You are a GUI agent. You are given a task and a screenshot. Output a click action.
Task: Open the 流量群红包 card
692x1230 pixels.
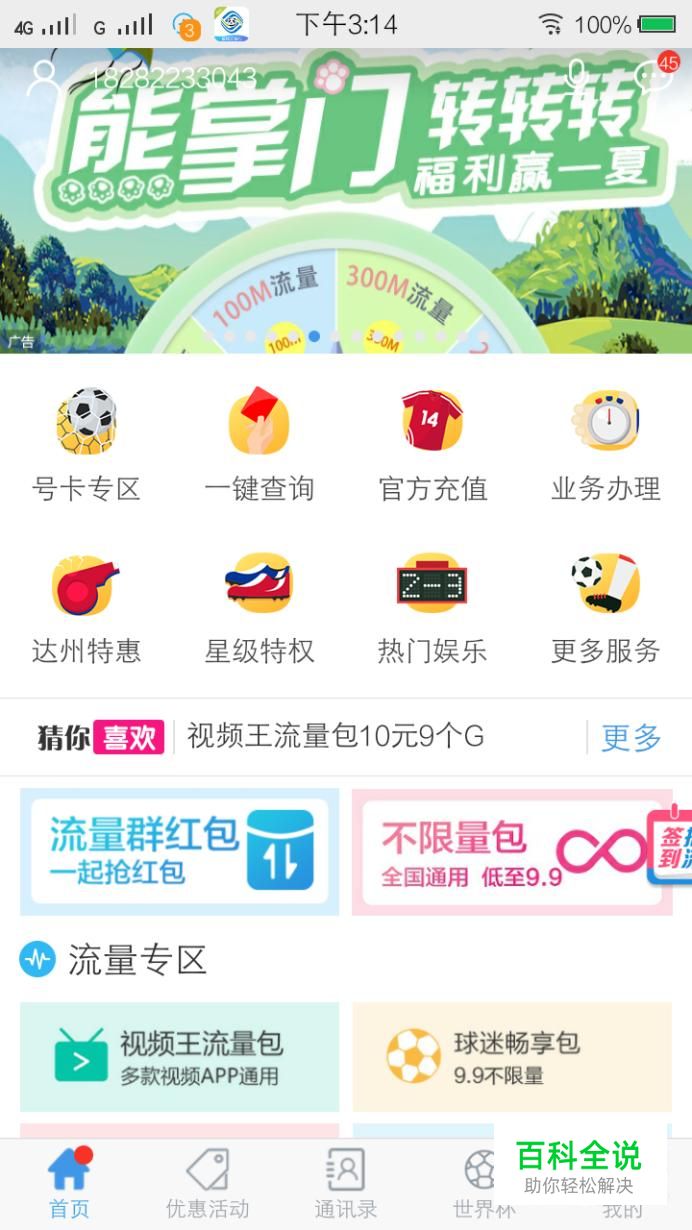[180, 851]
